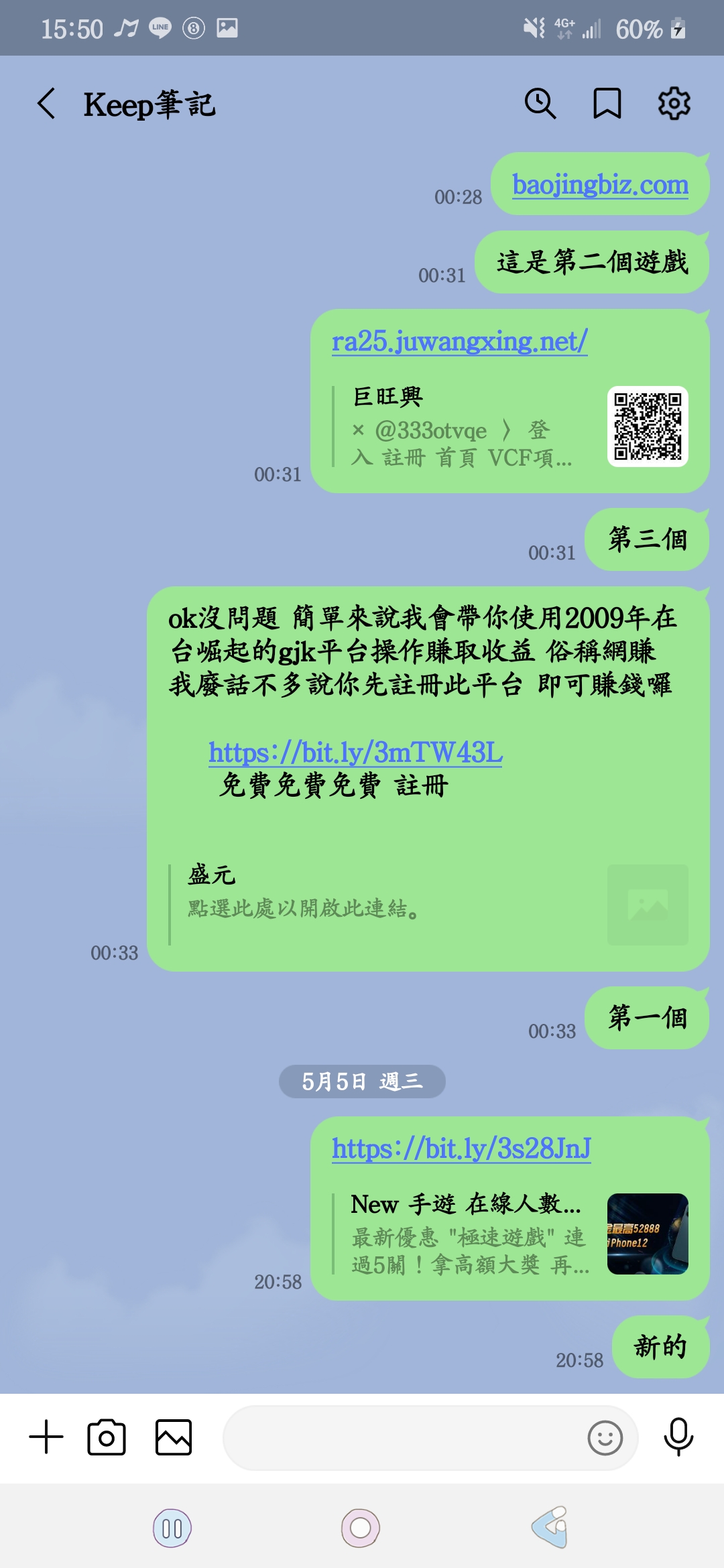Show recent apps
The height and width of the screenshot is (1568, 724).
172,1528
